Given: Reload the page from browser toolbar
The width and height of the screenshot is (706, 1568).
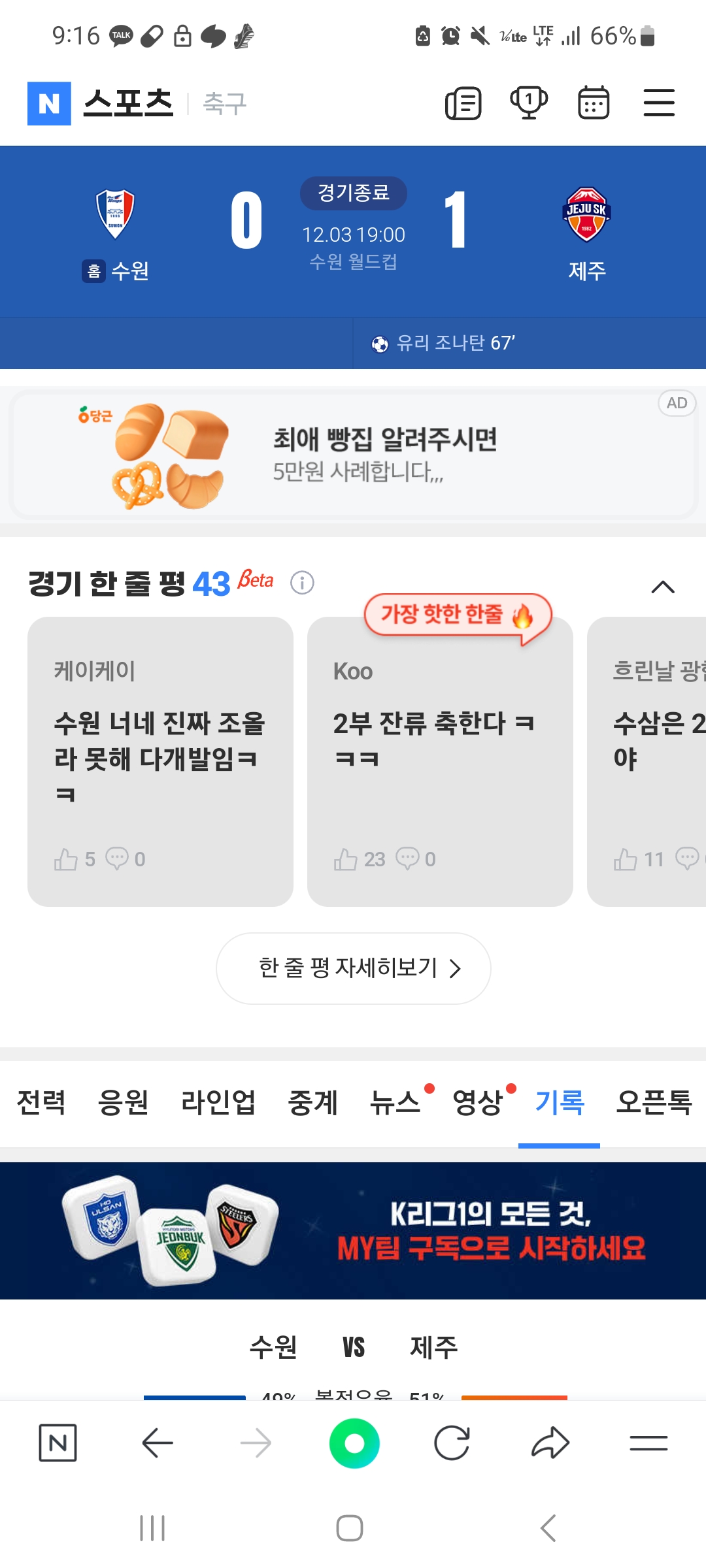Looking at the screenshot, I should pyautogui.click(x=452, y=1443).
